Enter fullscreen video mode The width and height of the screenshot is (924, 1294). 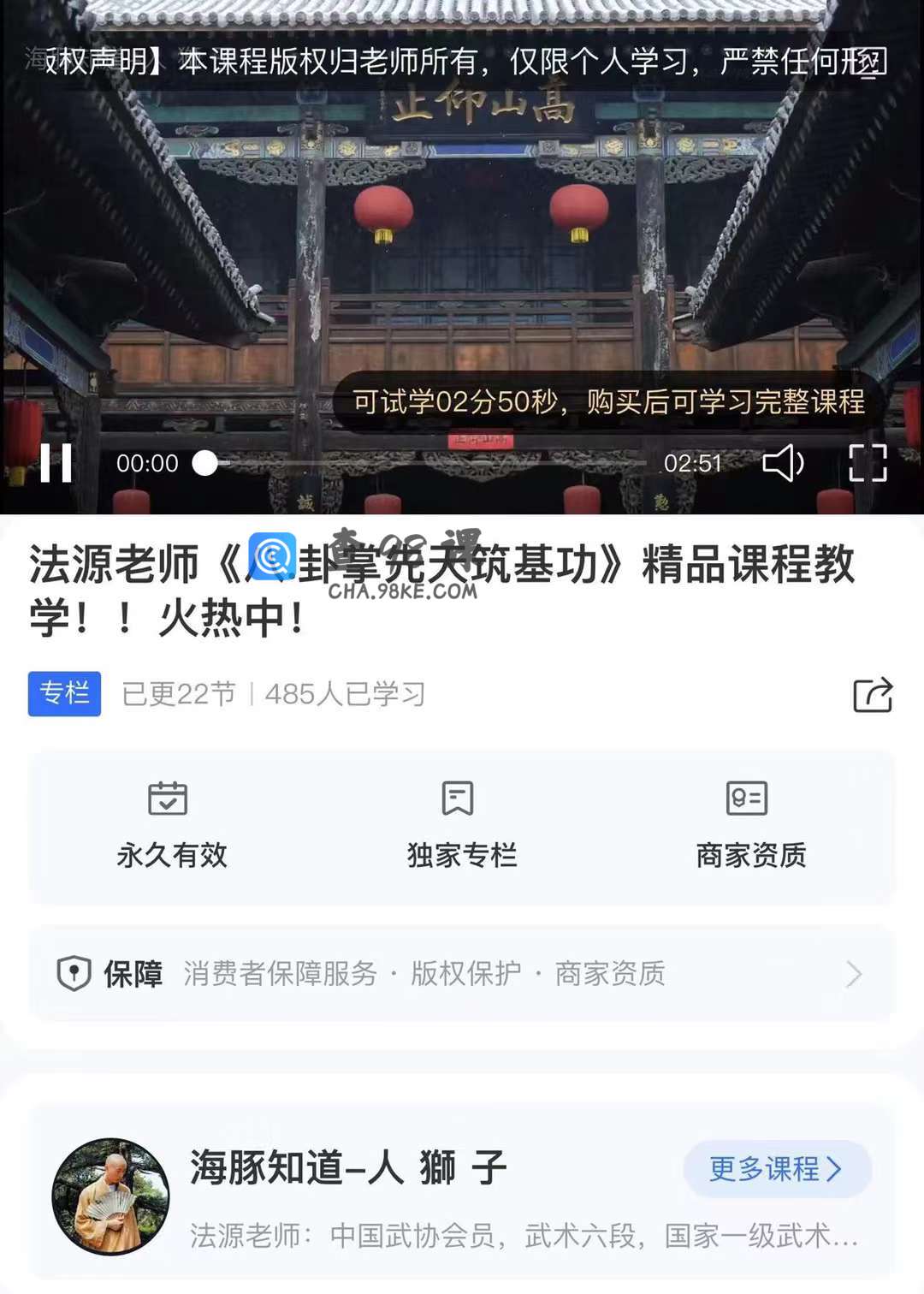(868, 463)
